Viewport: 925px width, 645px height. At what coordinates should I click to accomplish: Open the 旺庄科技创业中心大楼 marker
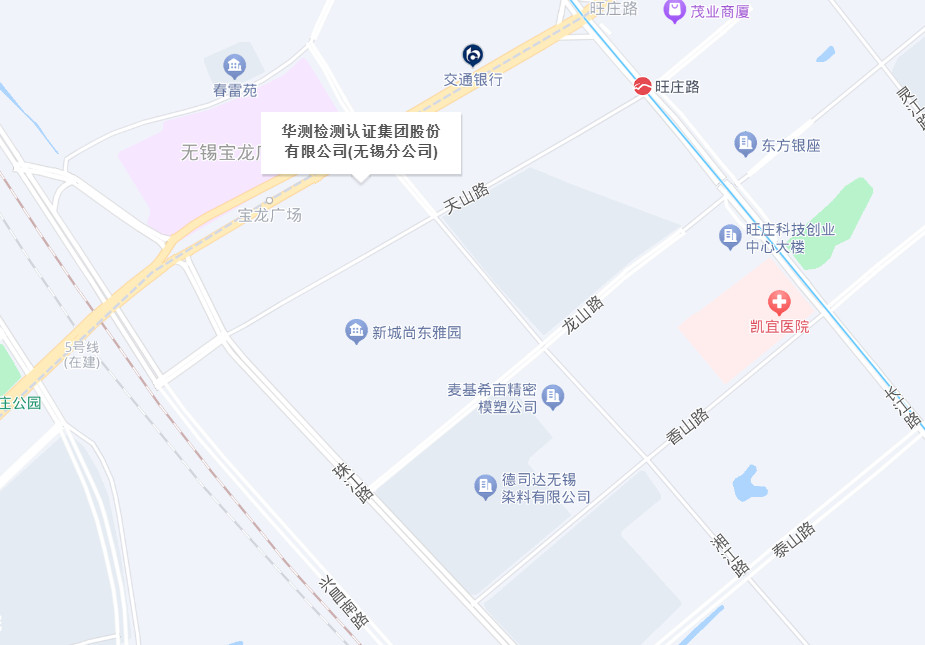tap(731, 237)
